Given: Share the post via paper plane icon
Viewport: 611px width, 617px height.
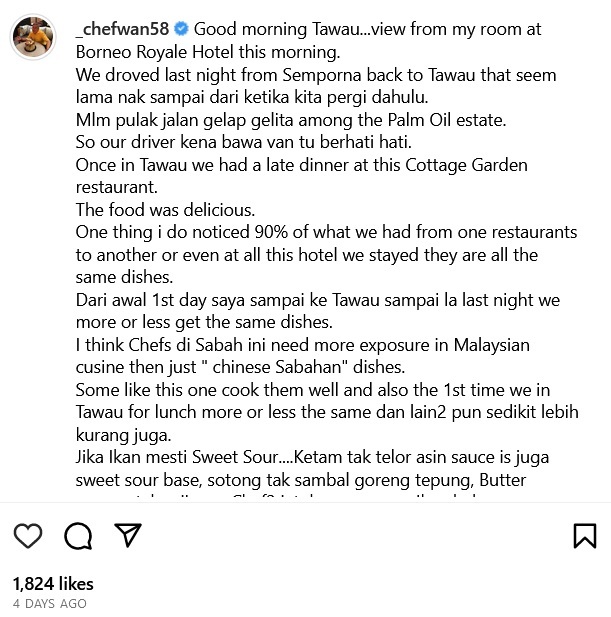Looking at the screenshot, I should 127,535.
